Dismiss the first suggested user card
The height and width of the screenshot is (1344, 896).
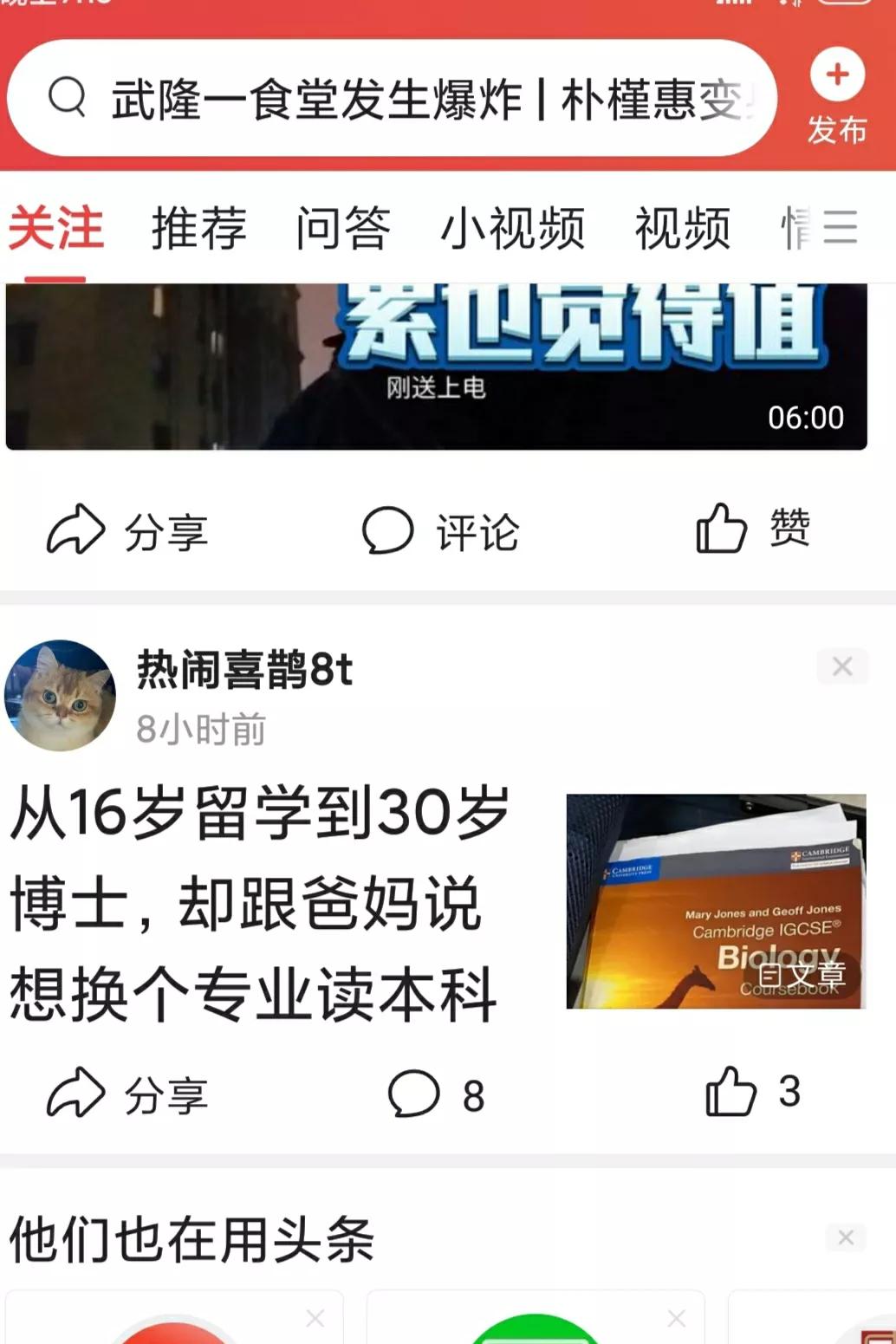click(x=314, y=1317)
